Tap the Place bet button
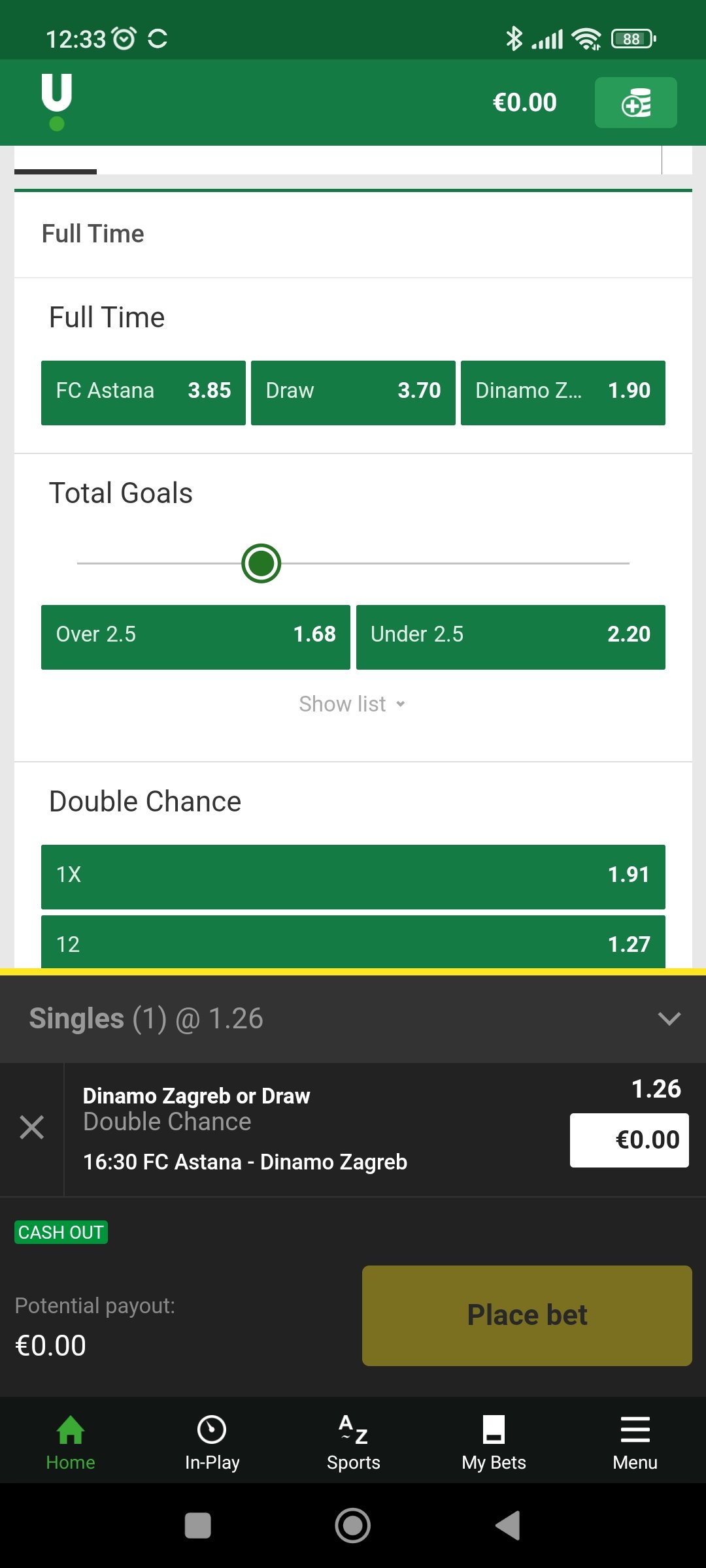 point(527,1316)
